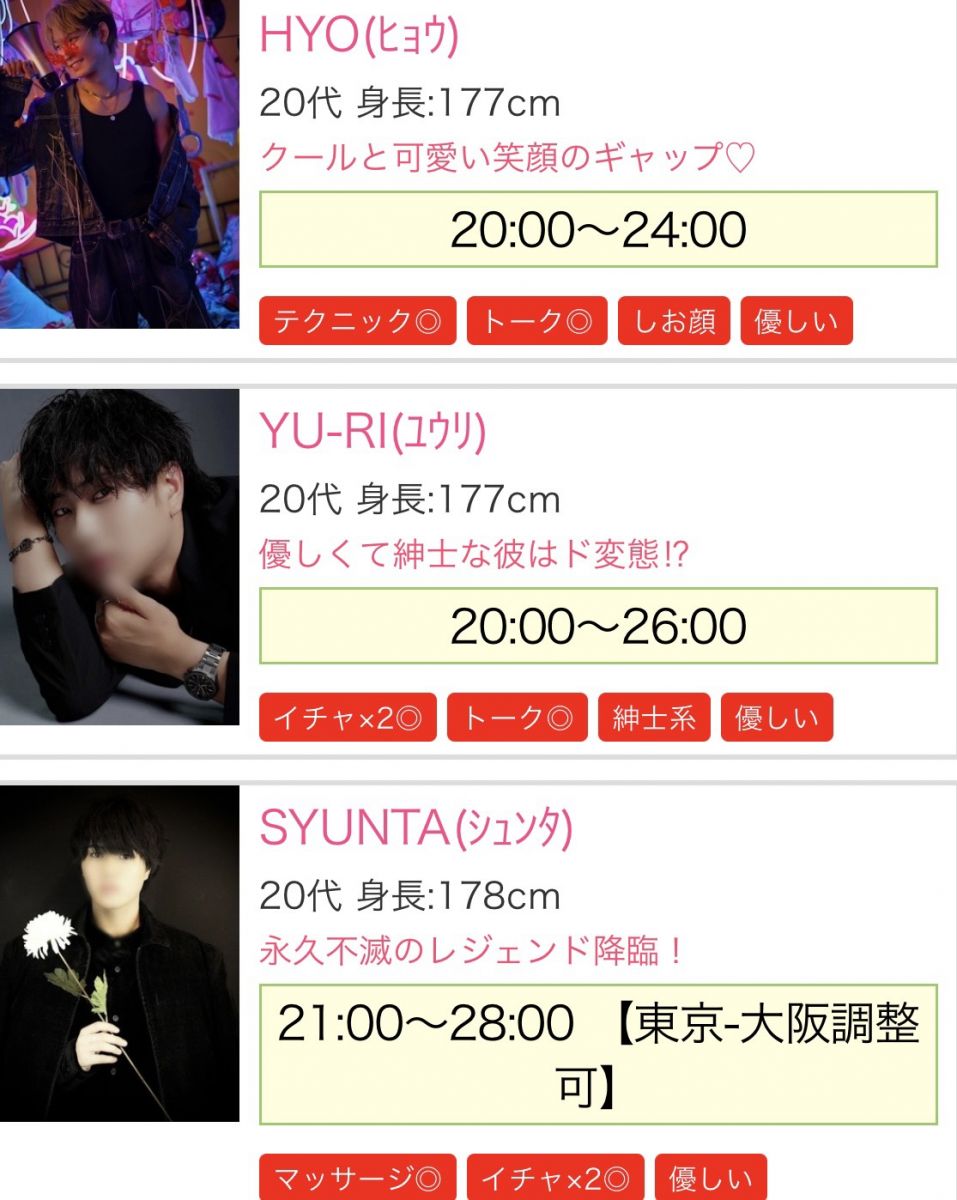
Task: Open HYO's profile photo
Action: [119, 164]
